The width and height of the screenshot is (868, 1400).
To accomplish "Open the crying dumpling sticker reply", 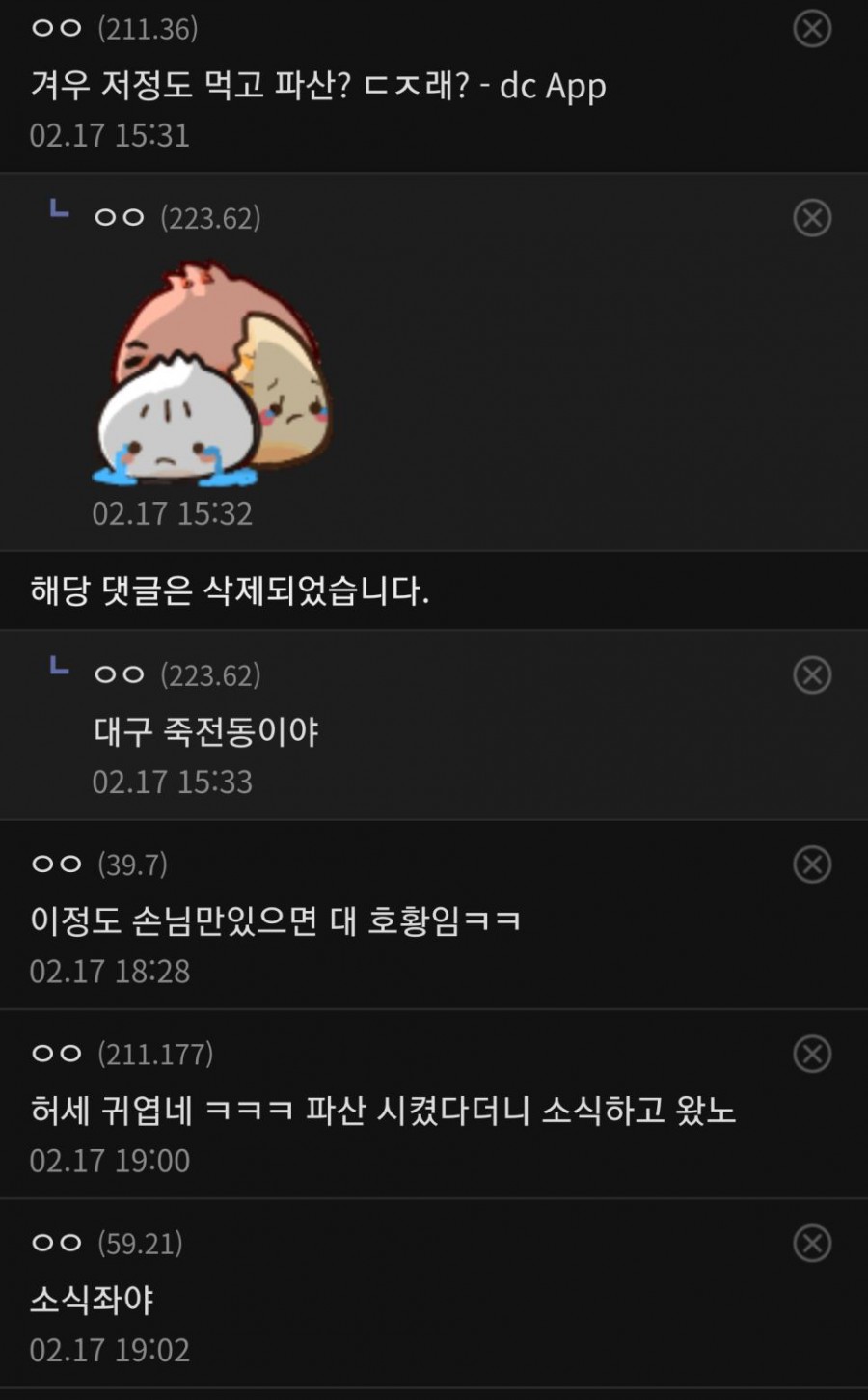I will click(214, 376).
